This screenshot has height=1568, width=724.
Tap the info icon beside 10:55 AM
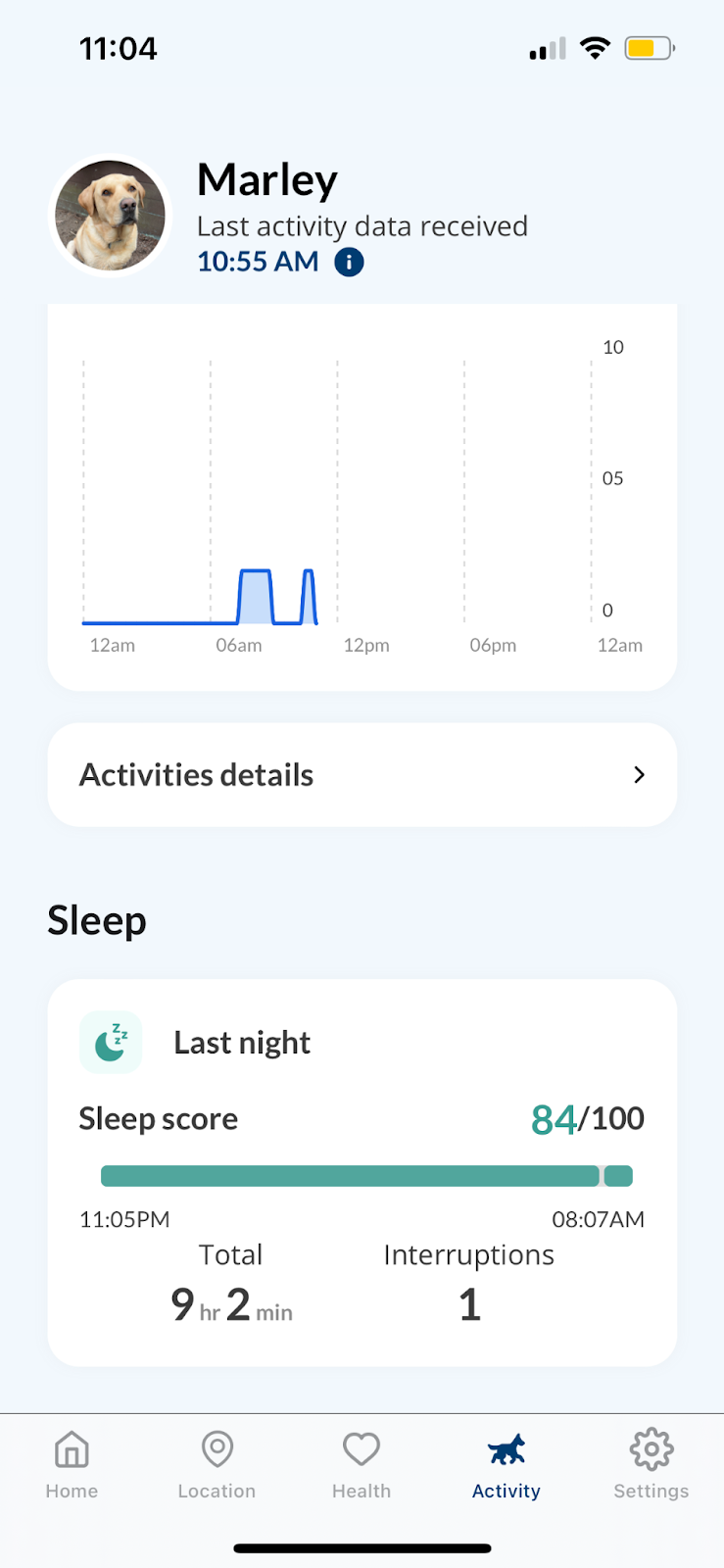[349, 262]
